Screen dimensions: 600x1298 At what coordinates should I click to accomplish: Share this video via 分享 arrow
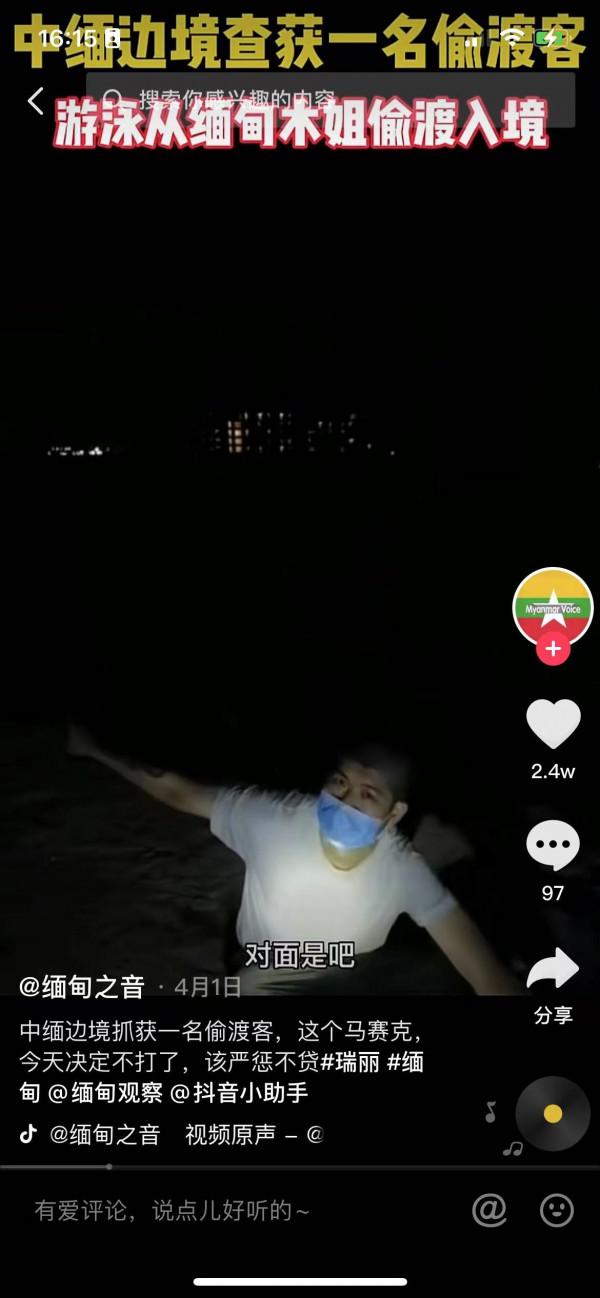coord(553,970)
